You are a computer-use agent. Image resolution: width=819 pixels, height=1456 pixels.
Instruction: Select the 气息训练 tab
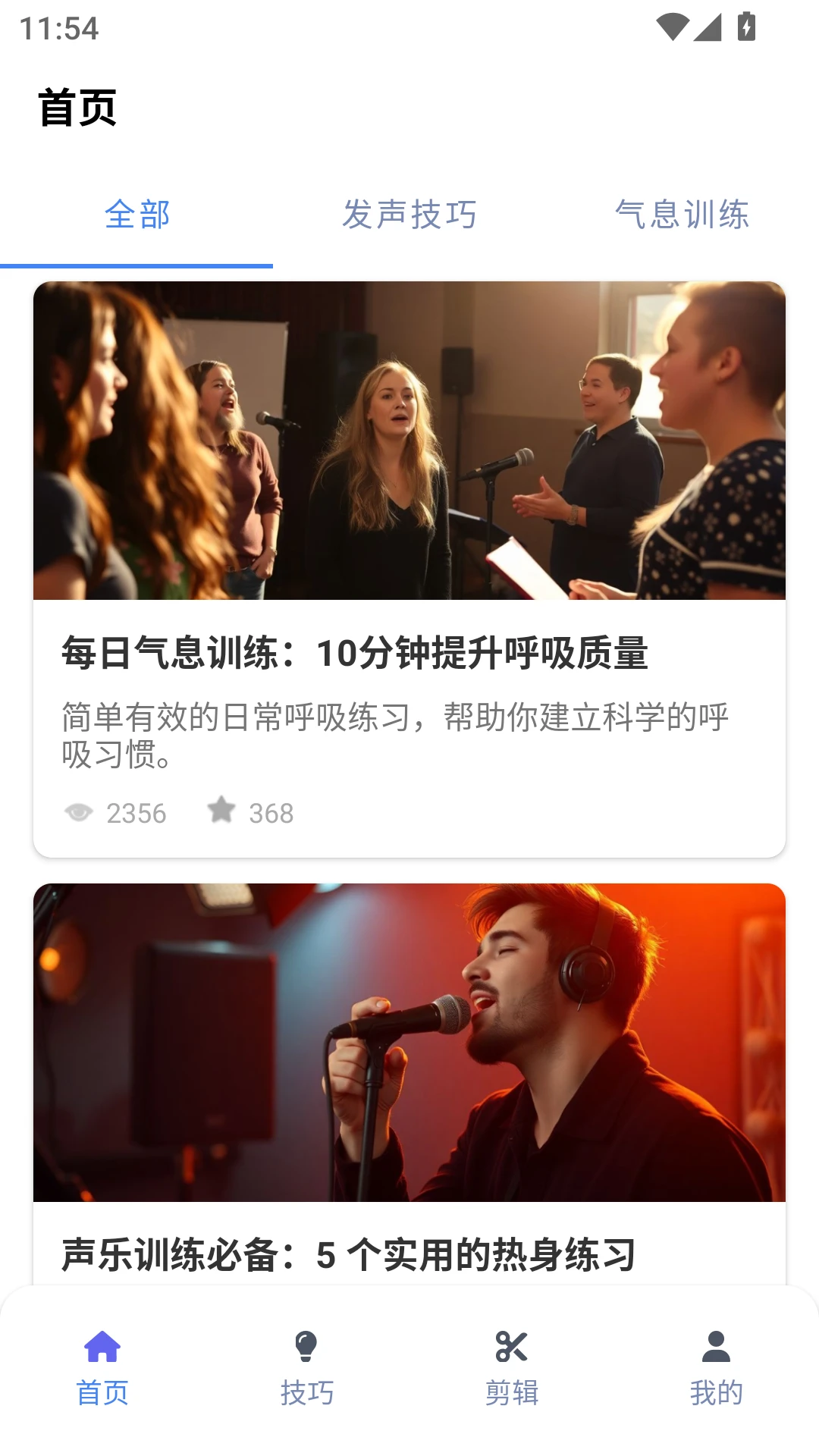pyautogui.click(x=682, y=215)
